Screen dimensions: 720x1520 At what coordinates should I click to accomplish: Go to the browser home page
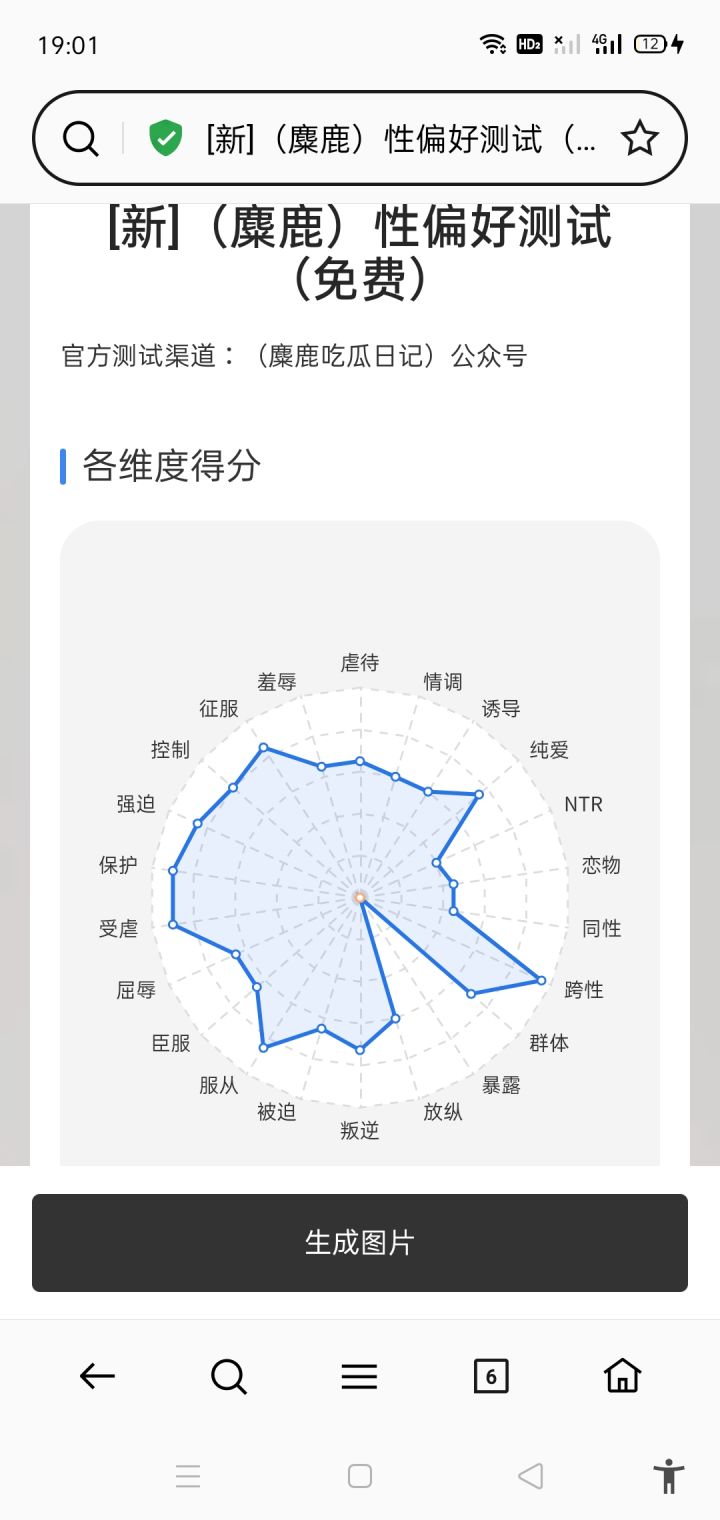coord(622,1377)
